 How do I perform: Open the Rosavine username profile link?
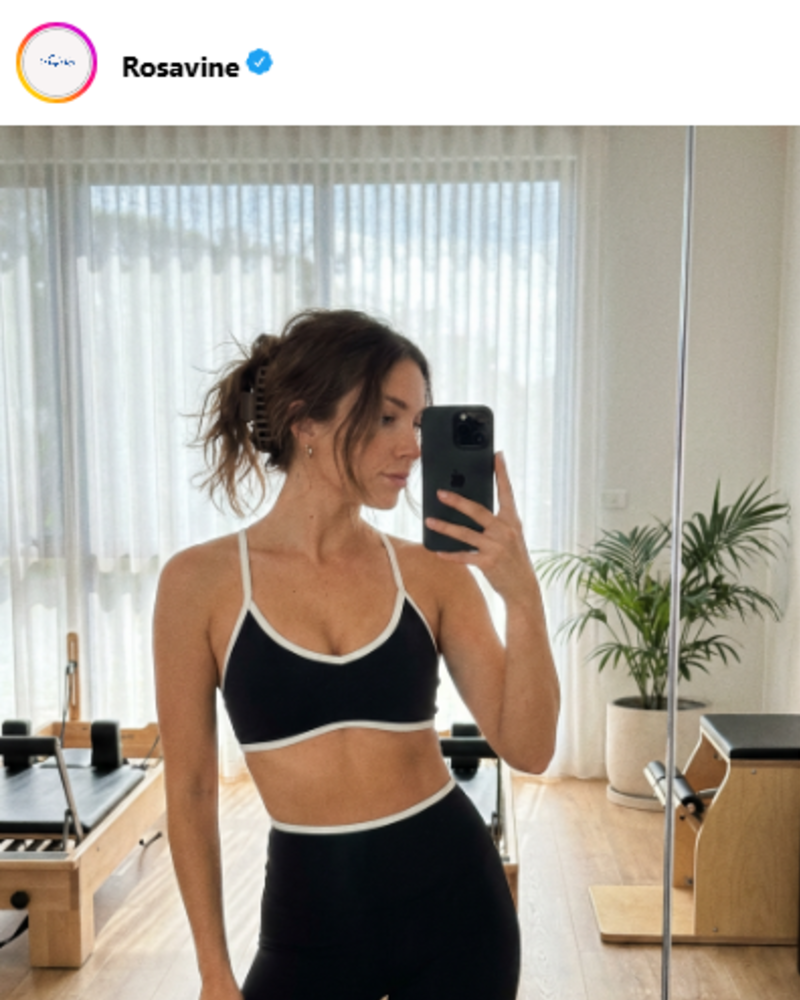(x=180, y=67)
